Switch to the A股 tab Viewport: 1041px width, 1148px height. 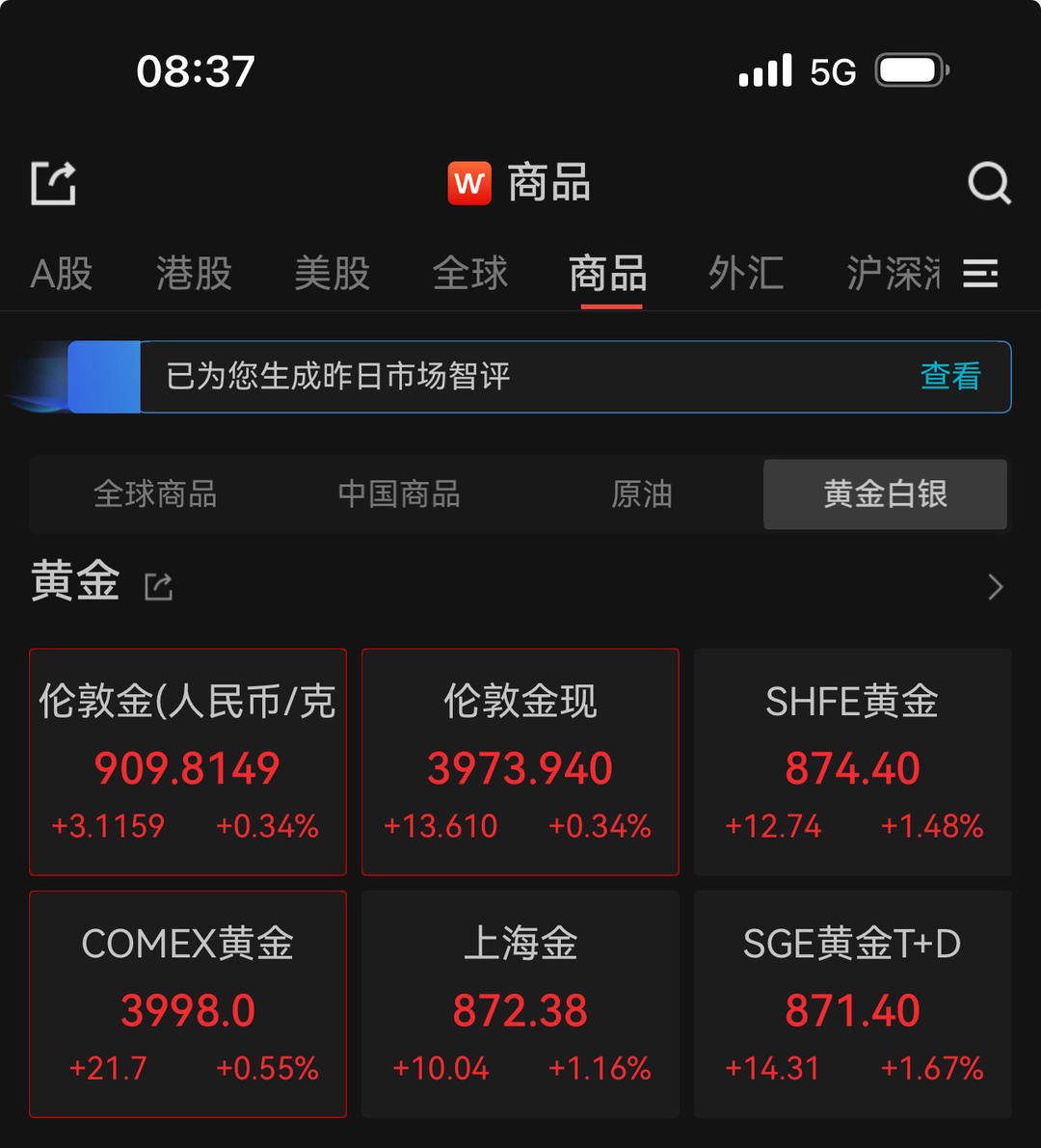tap(62, 274)
